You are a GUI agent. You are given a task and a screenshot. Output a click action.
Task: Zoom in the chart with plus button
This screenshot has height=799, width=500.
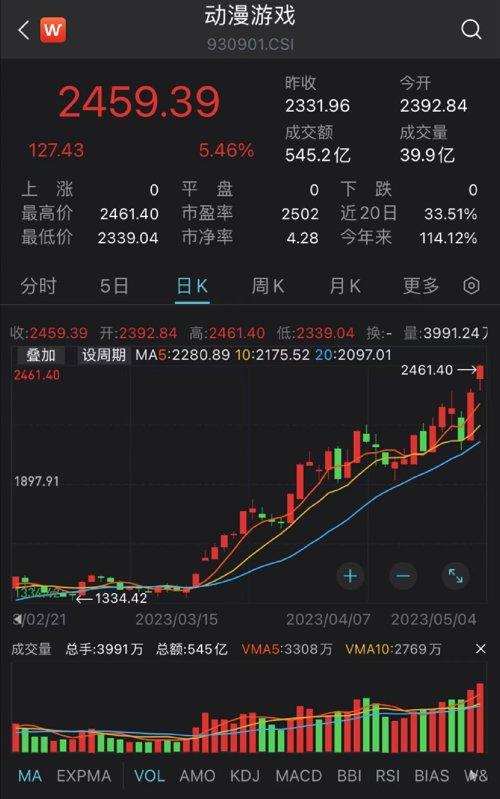350,576
